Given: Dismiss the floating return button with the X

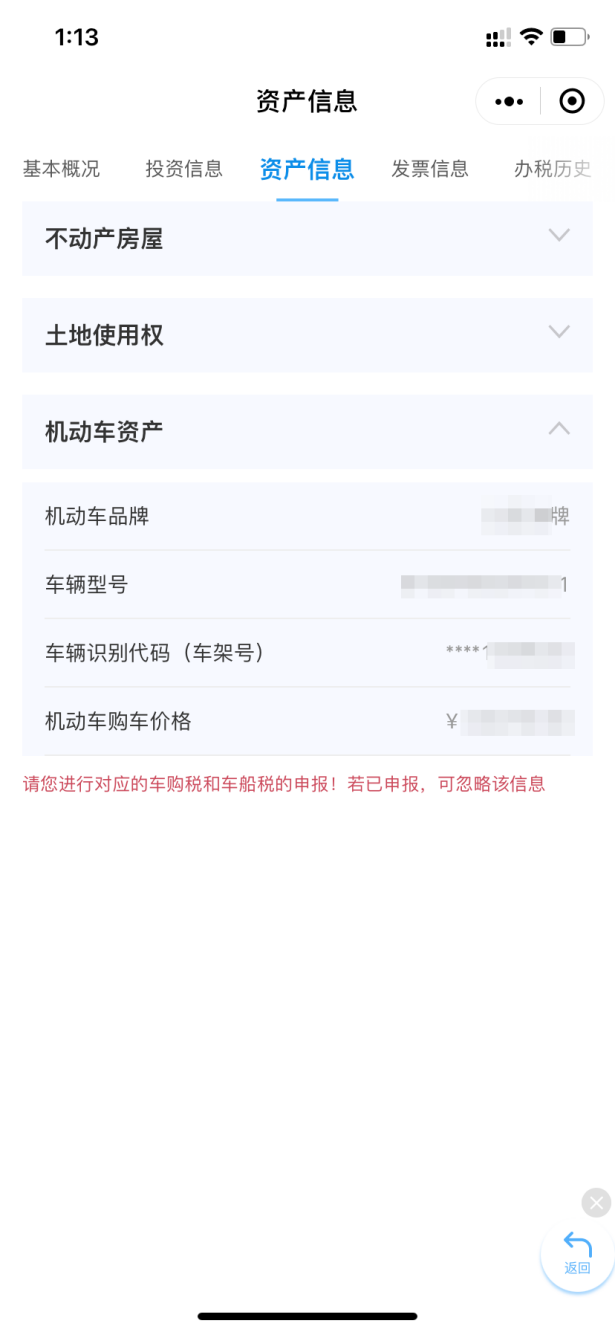Looking at the screenshot, I should tap(596, 1202).
